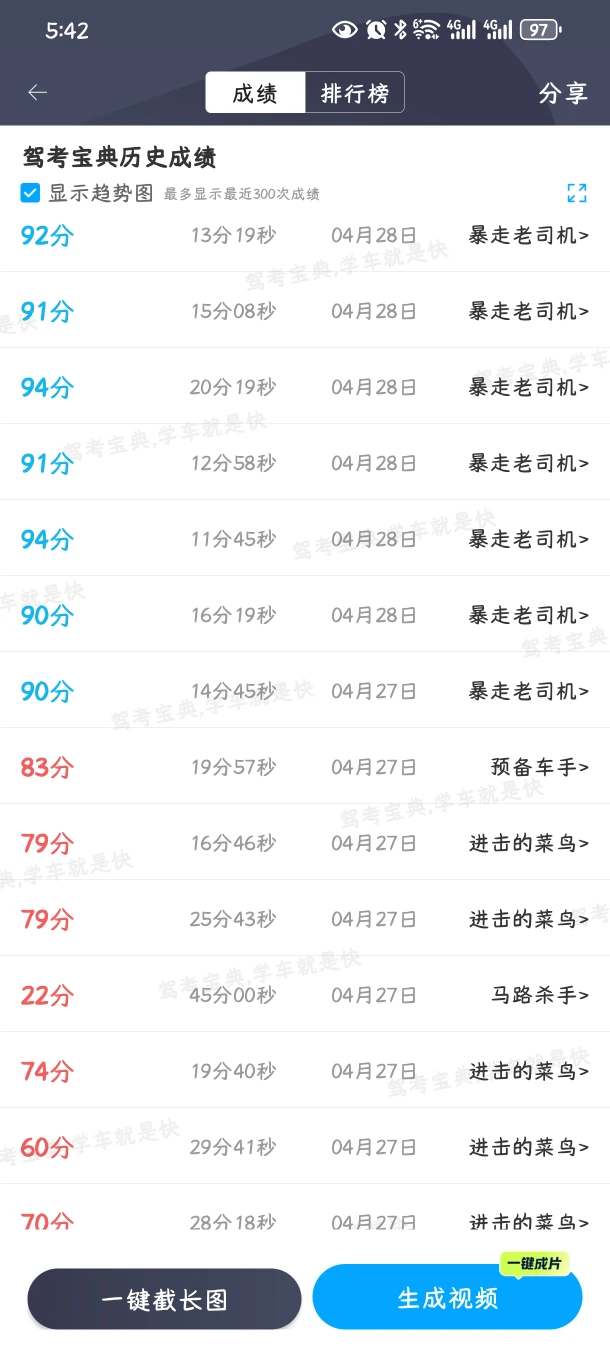Uncheck the 显示趋势图 checkbox
Screen dimensions: 610x1350
coord(31,193)
